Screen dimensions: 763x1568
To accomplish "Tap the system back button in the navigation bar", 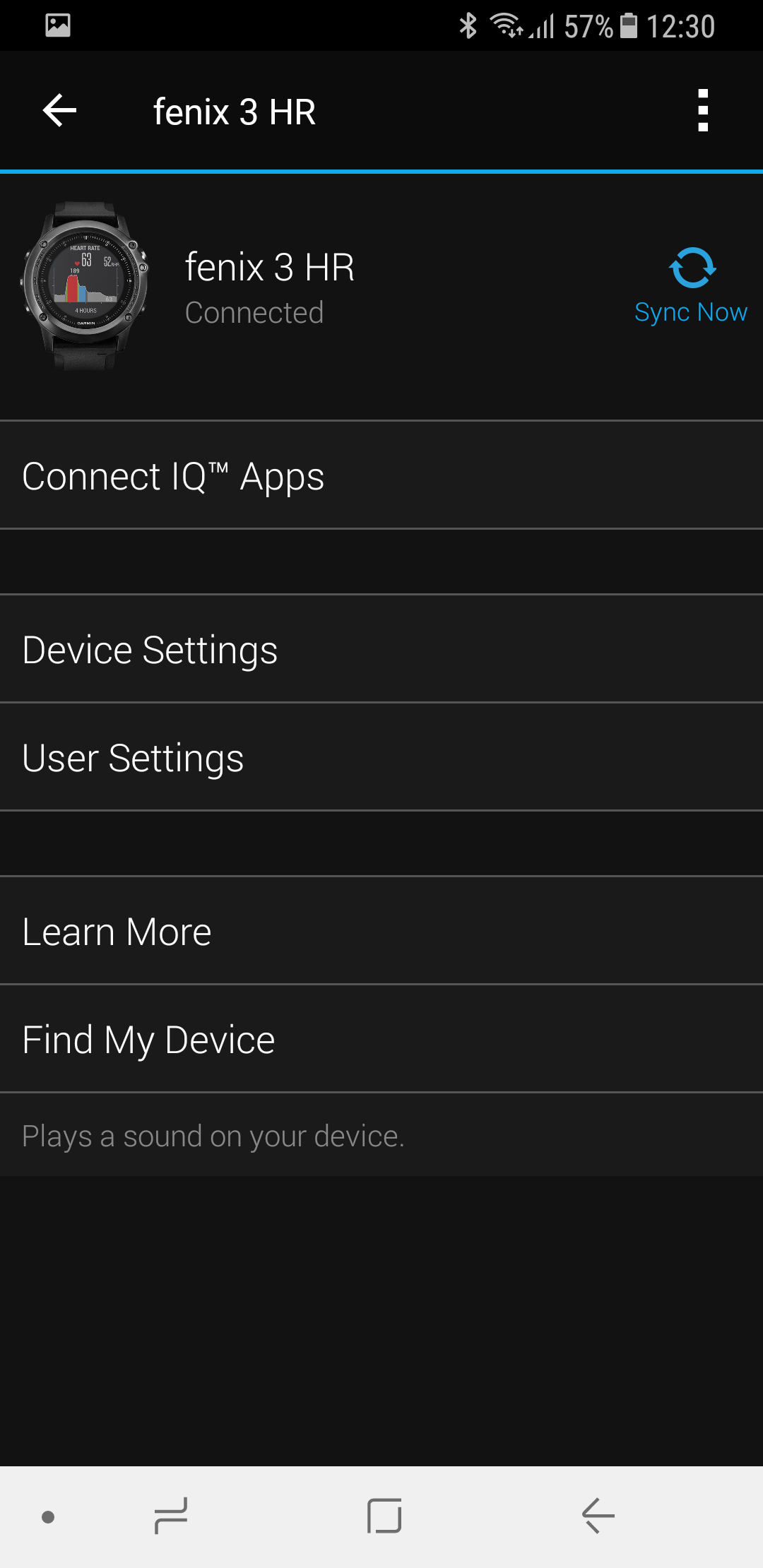I will pos(598,1516).
